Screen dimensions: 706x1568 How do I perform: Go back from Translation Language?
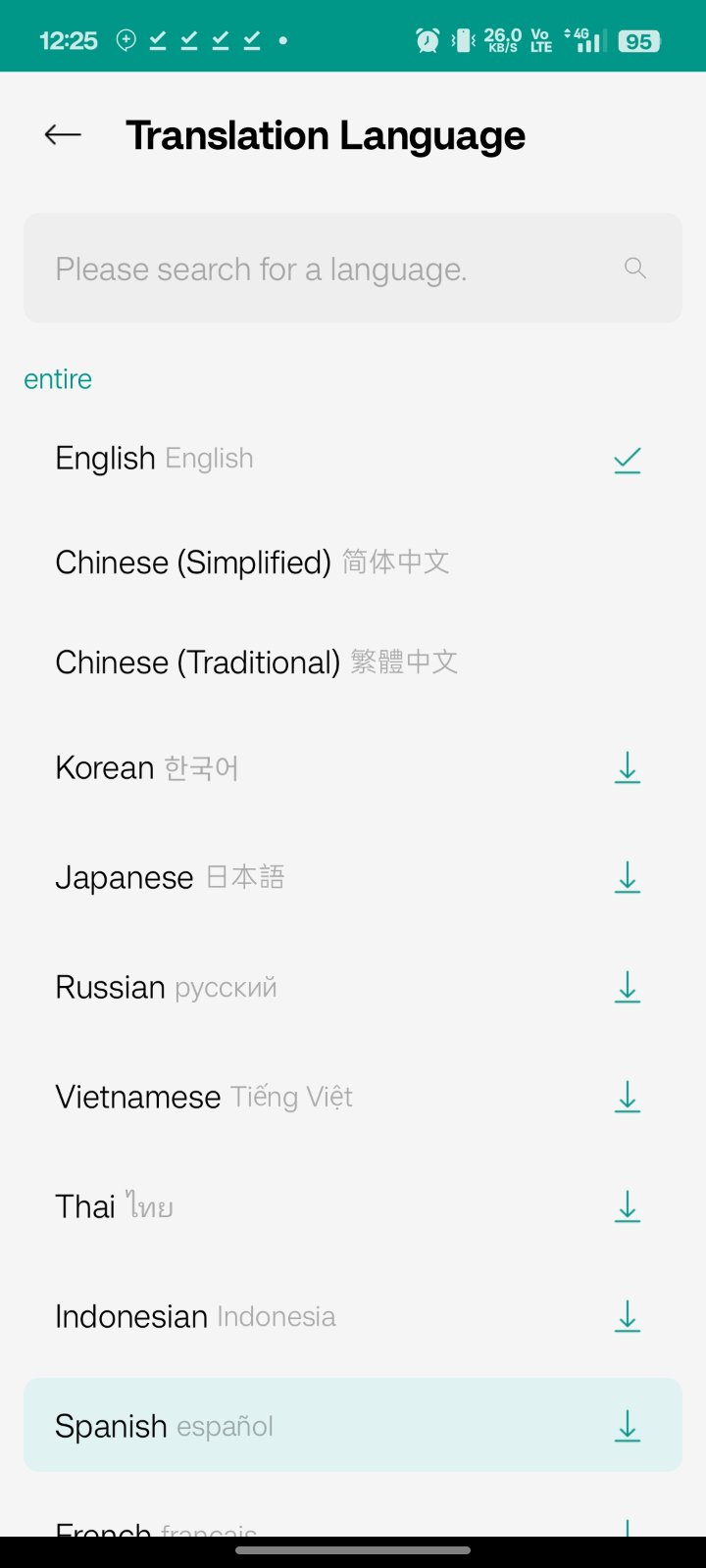click(x=63, y=135)
